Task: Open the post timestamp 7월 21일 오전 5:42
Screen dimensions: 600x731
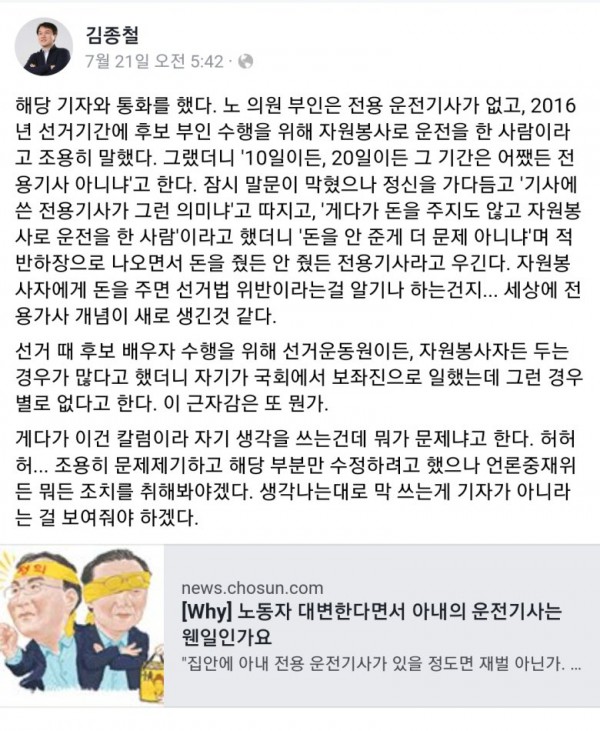Action: point(155,60)
